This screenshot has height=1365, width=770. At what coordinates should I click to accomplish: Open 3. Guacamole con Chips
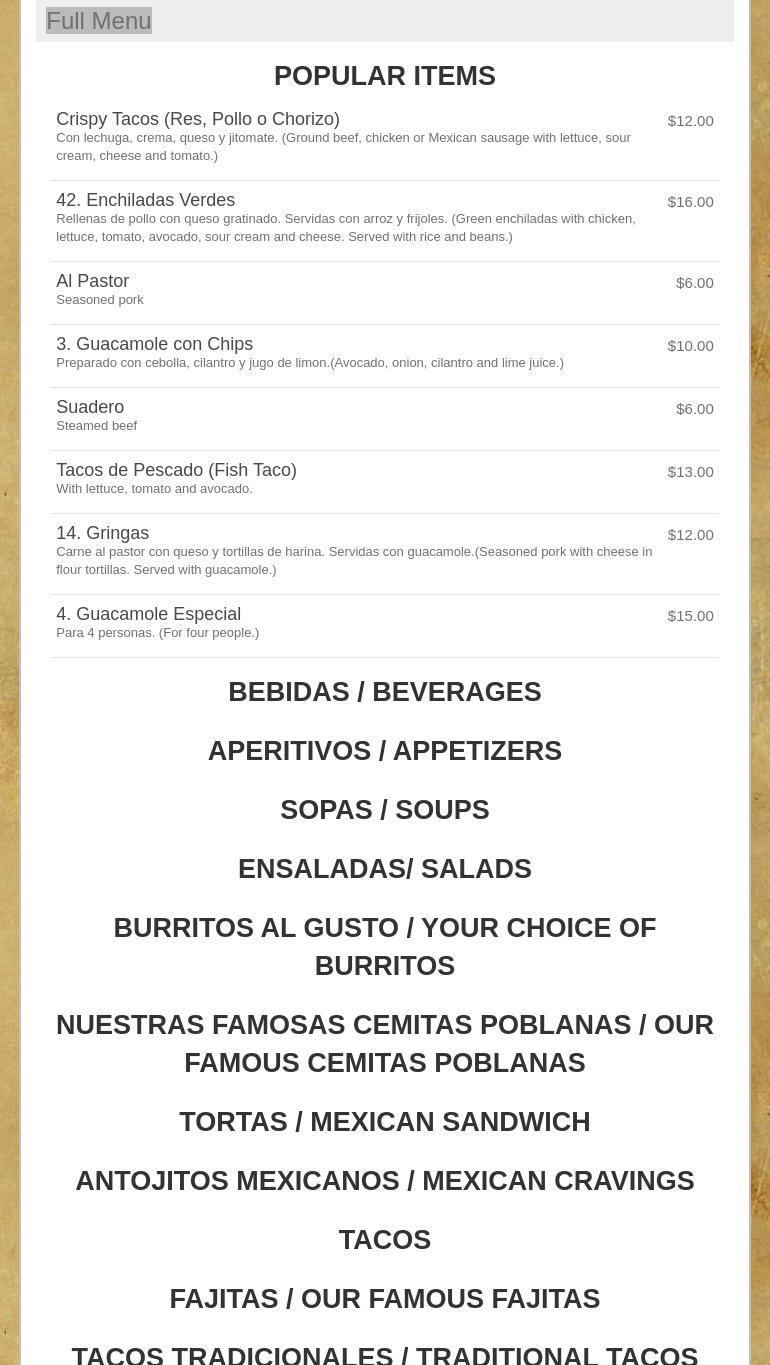(x=155, y=345)
